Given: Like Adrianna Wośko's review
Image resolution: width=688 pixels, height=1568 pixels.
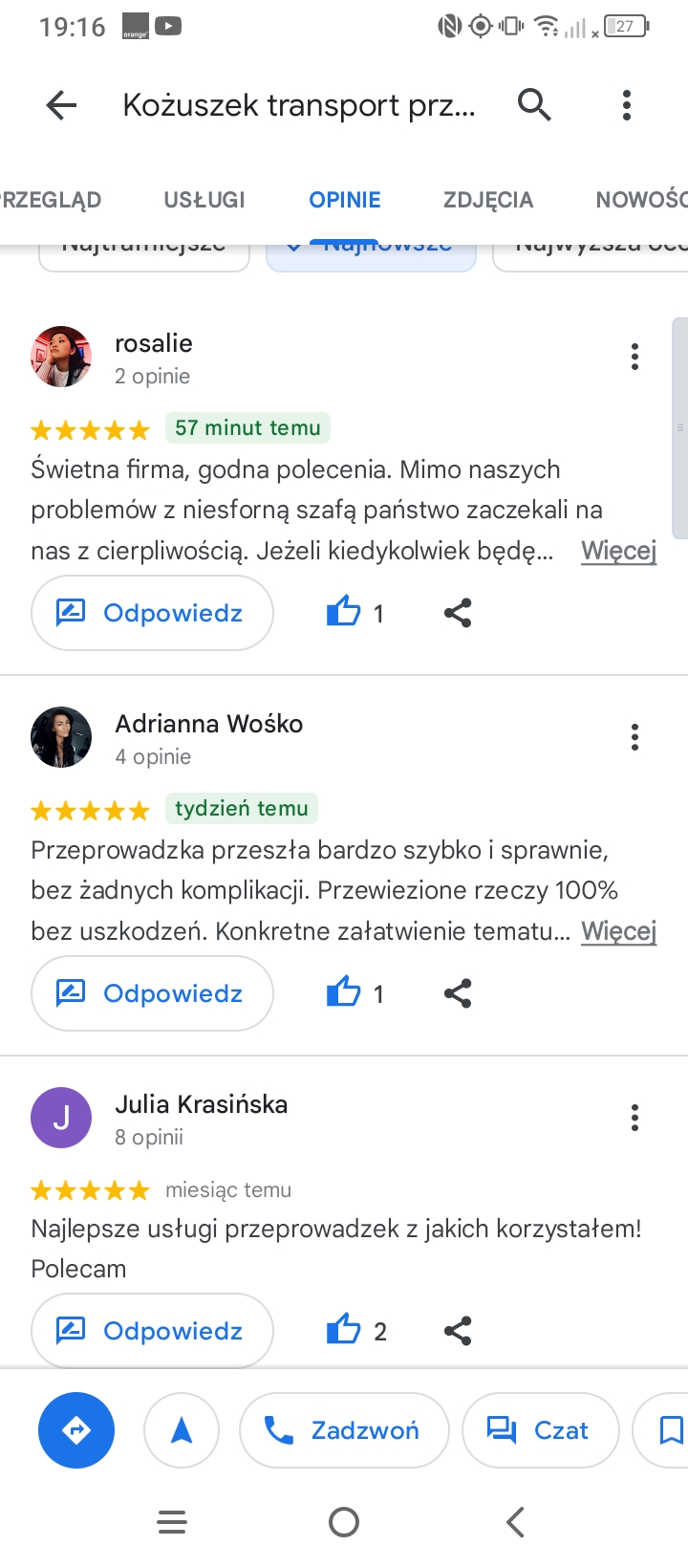Looking at the screenshot, I should [x=344, y=992].
